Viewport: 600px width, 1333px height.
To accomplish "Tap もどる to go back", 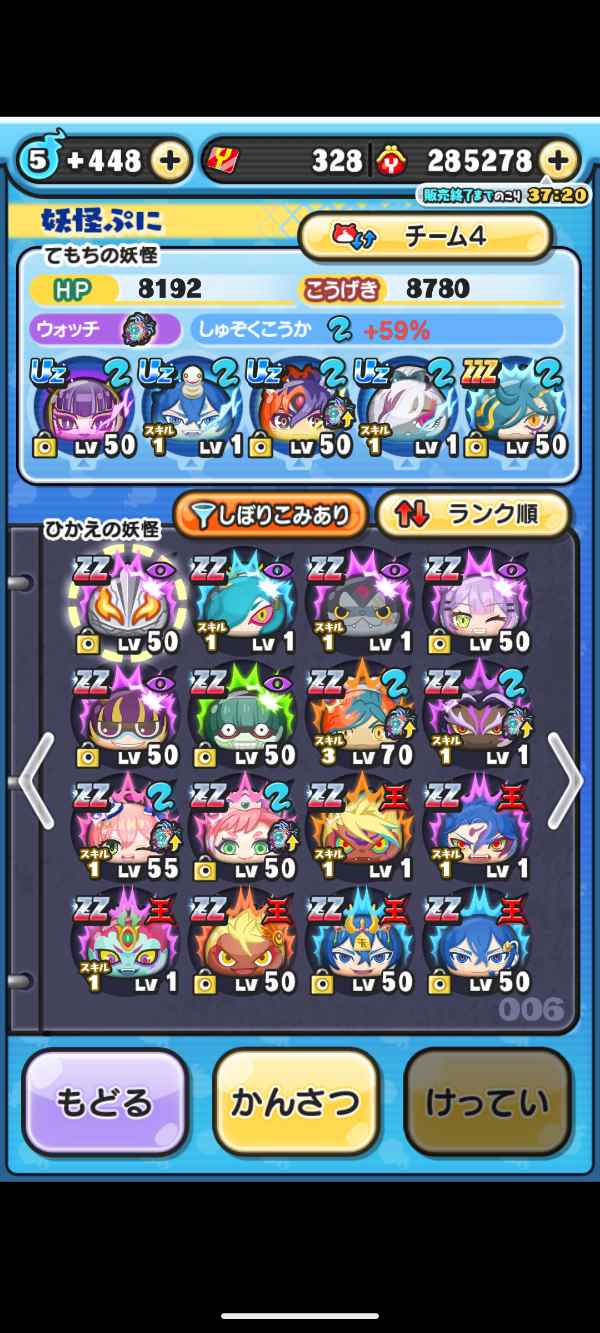I will (105, 1102).
